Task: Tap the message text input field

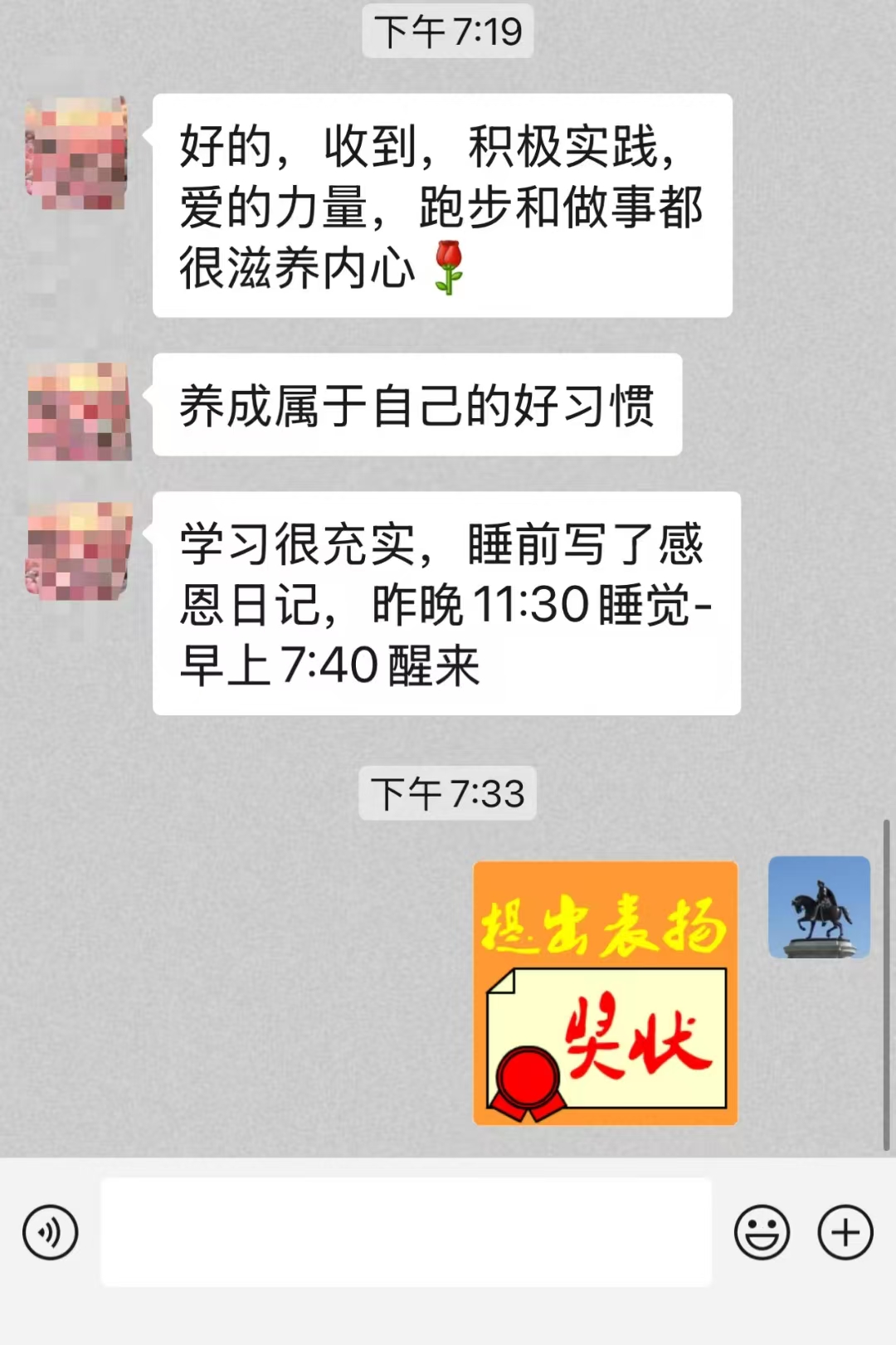Action: coord(406,1232)
